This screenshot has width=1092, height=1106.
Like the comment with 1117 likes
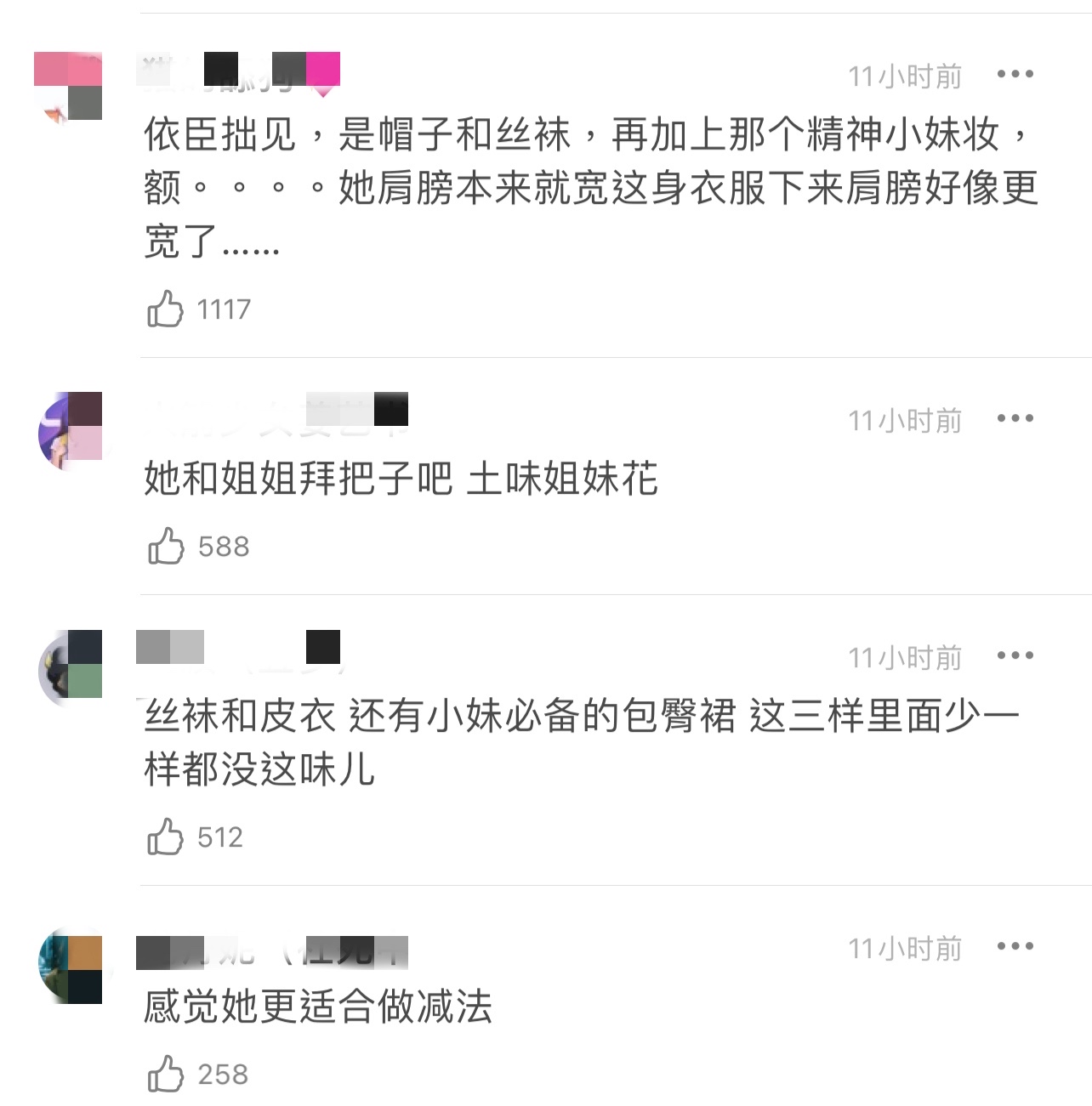(166, 309)
